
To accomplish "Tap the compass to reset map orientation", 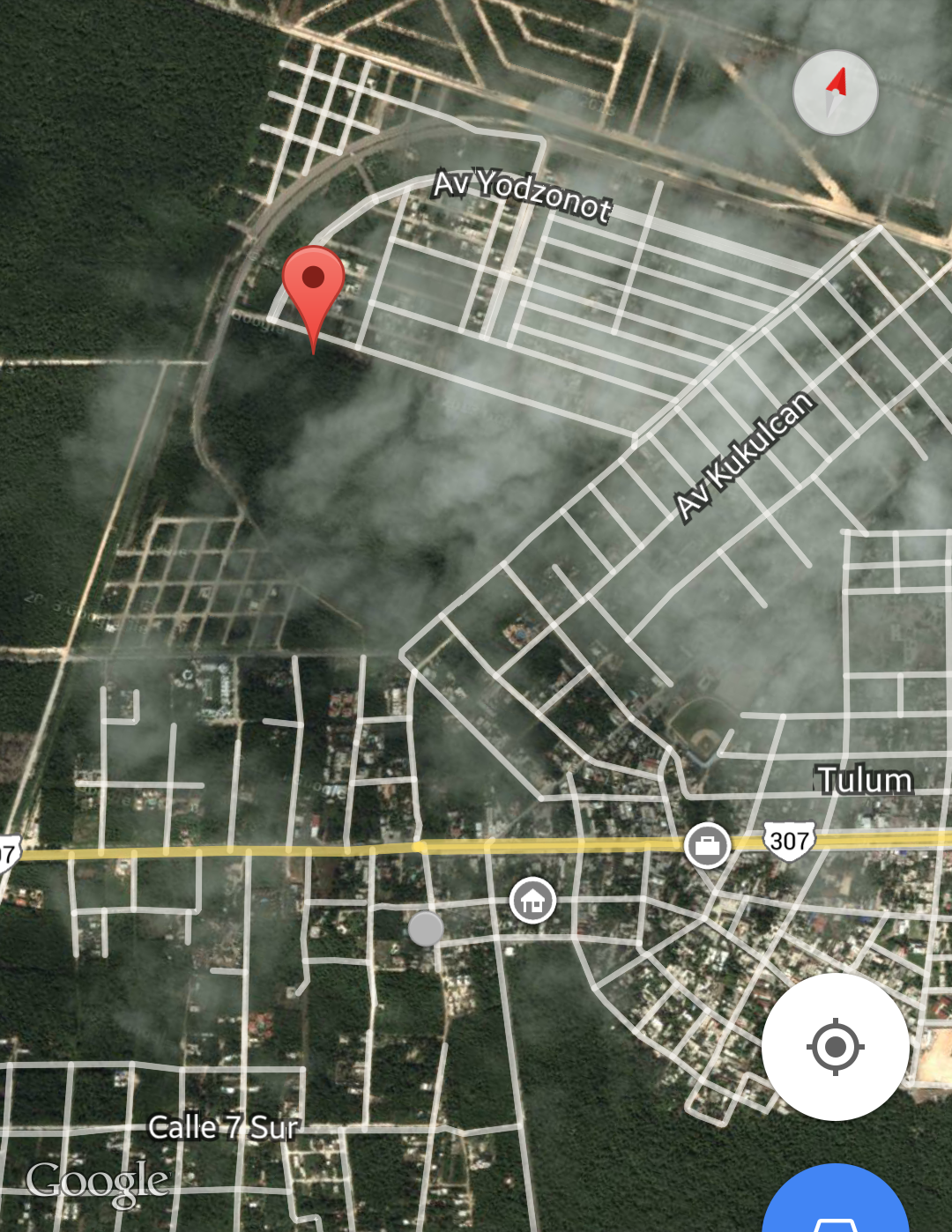I will pyautogui.click(x=835, y=93).
